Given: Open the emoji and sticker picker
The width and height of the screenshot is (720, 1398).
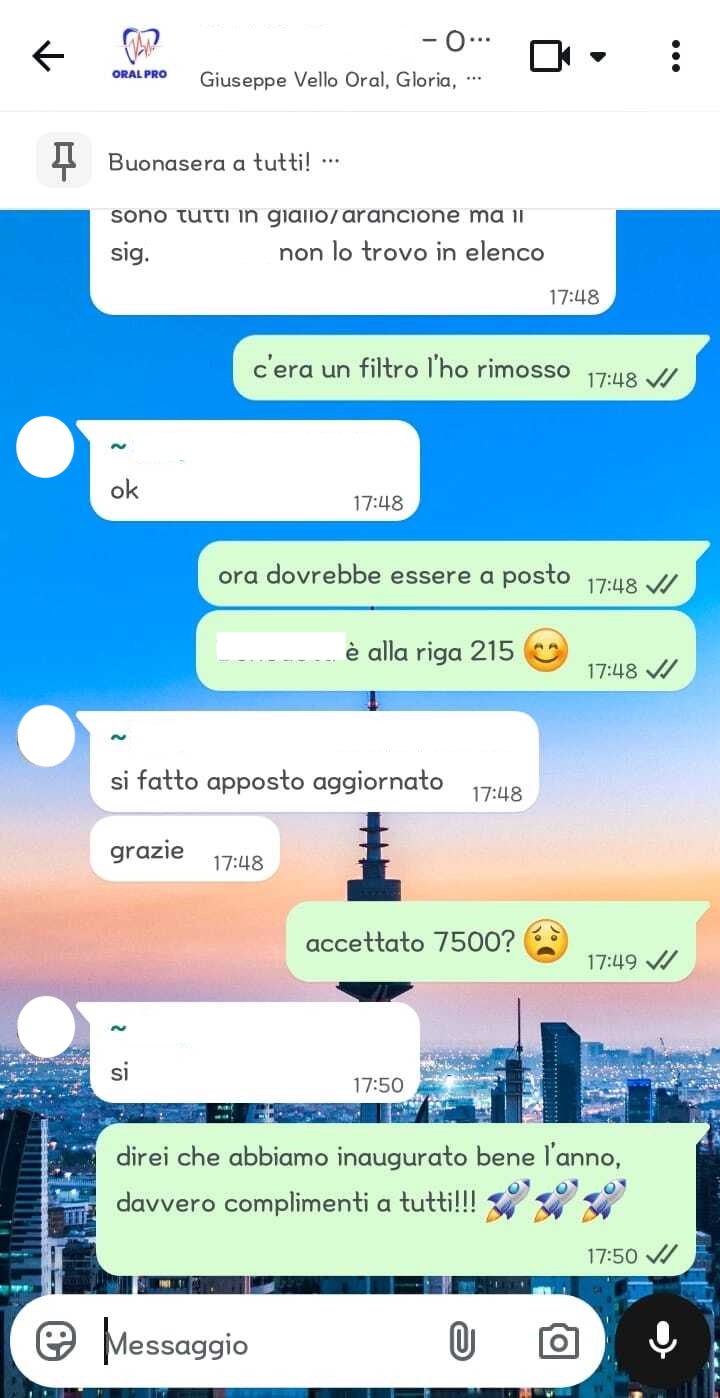Looking at the screenshot, I should (56, 1341).
